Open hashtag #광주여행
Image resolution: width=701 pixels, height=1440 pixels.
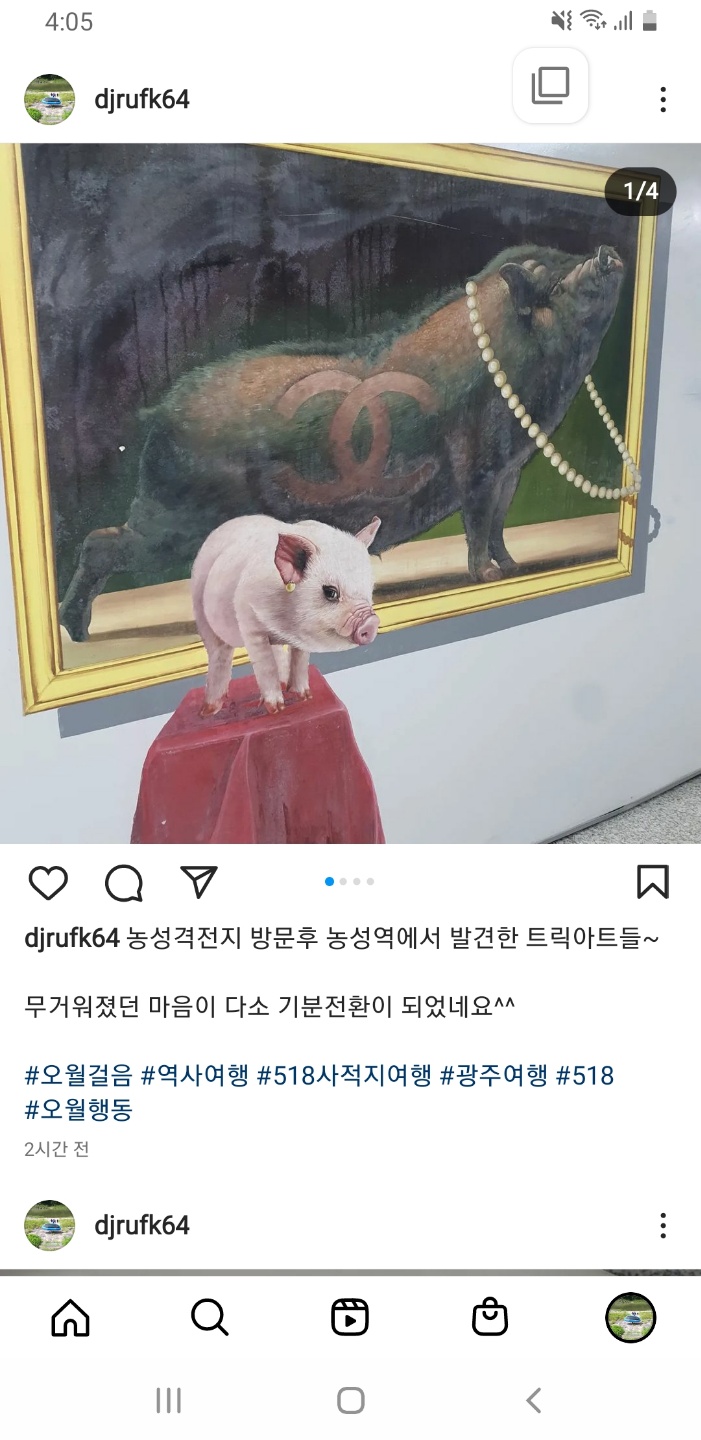coord(493,1075)
